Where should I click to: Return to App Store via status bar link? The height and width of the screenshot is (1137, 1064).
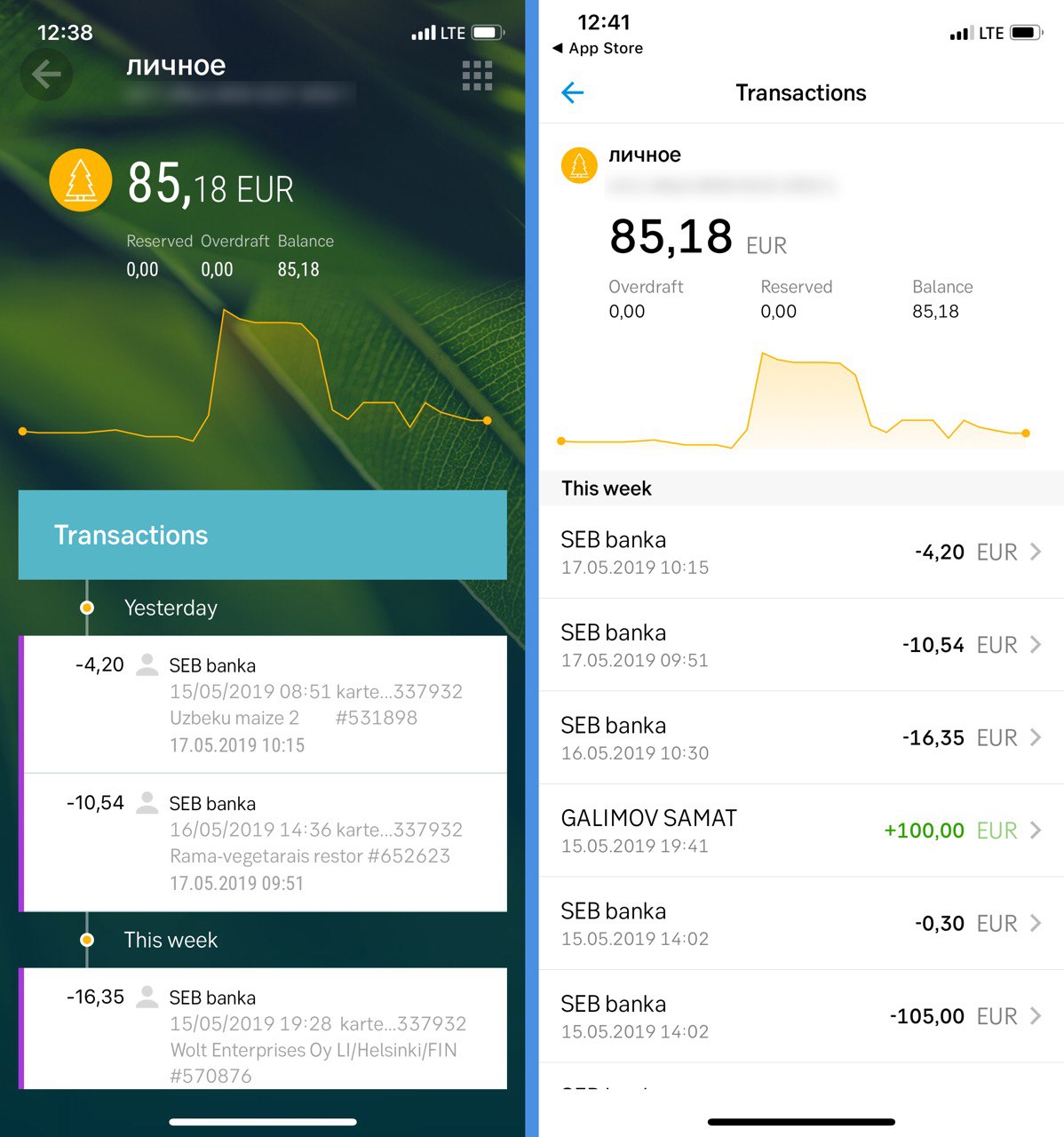coord(598,48)
